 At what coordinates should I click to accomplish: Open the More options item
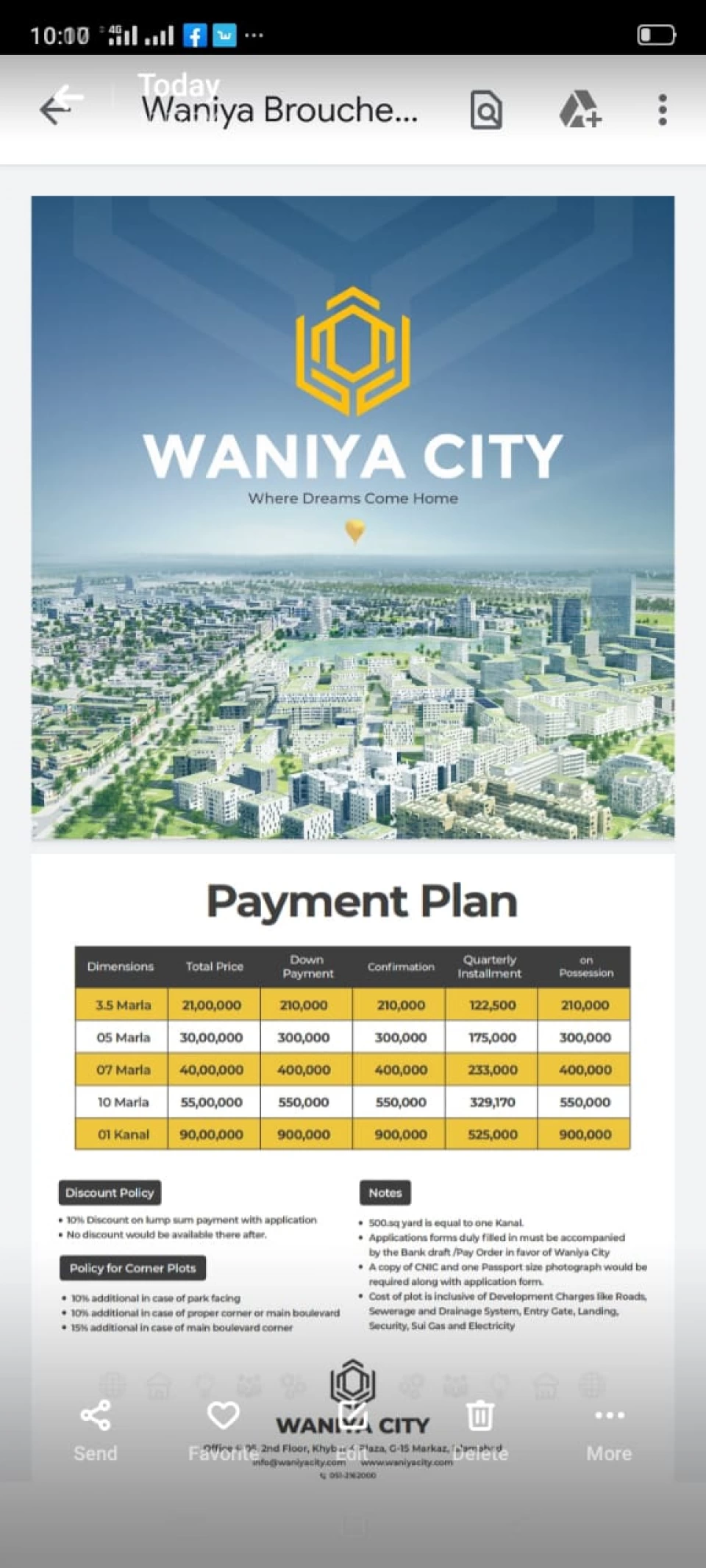[609, 1431]
